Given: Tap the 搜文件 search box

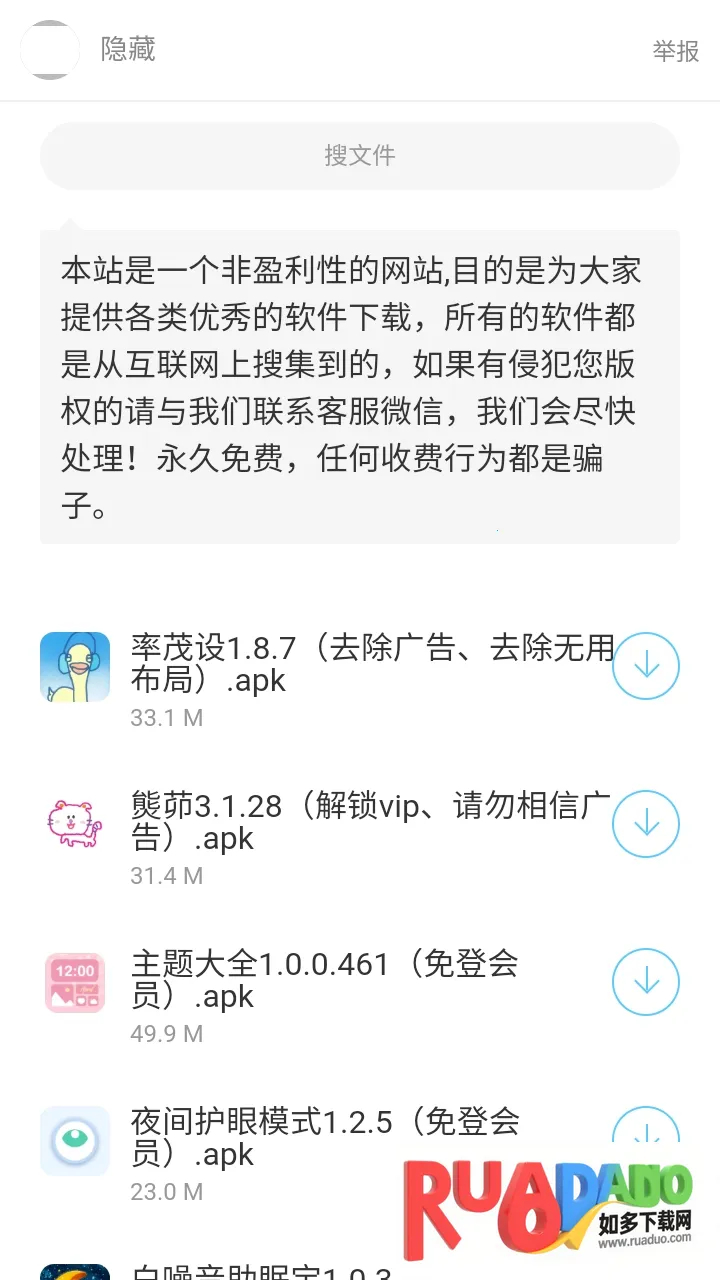Looking at the screenshot, I should point(360,155).
